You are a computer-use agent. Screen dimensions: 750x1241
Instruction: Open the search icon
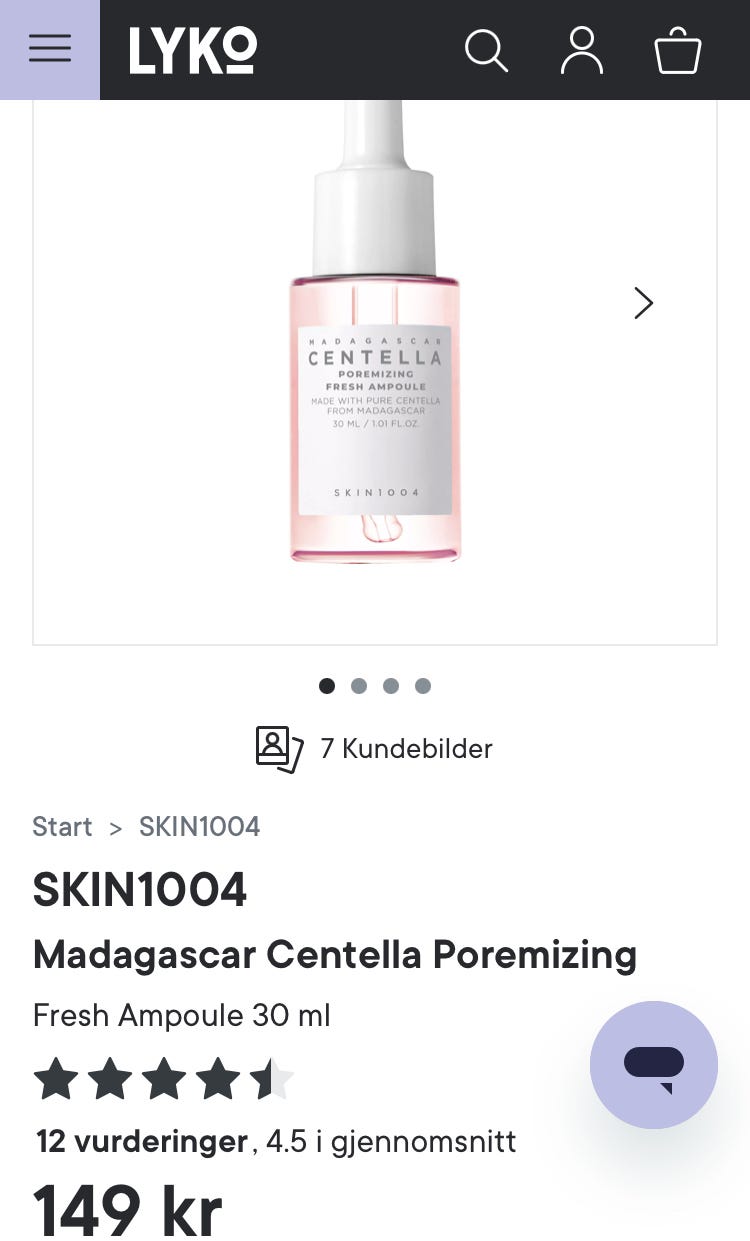(x=487, y=50)
